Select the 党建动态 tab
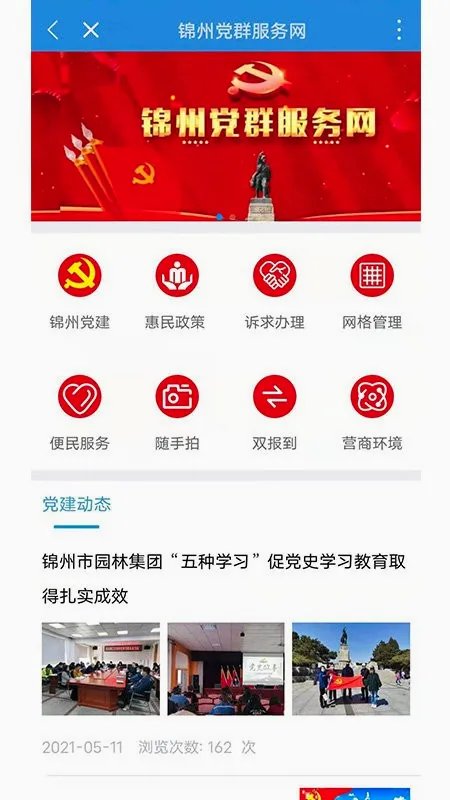 tap(77, 505)
